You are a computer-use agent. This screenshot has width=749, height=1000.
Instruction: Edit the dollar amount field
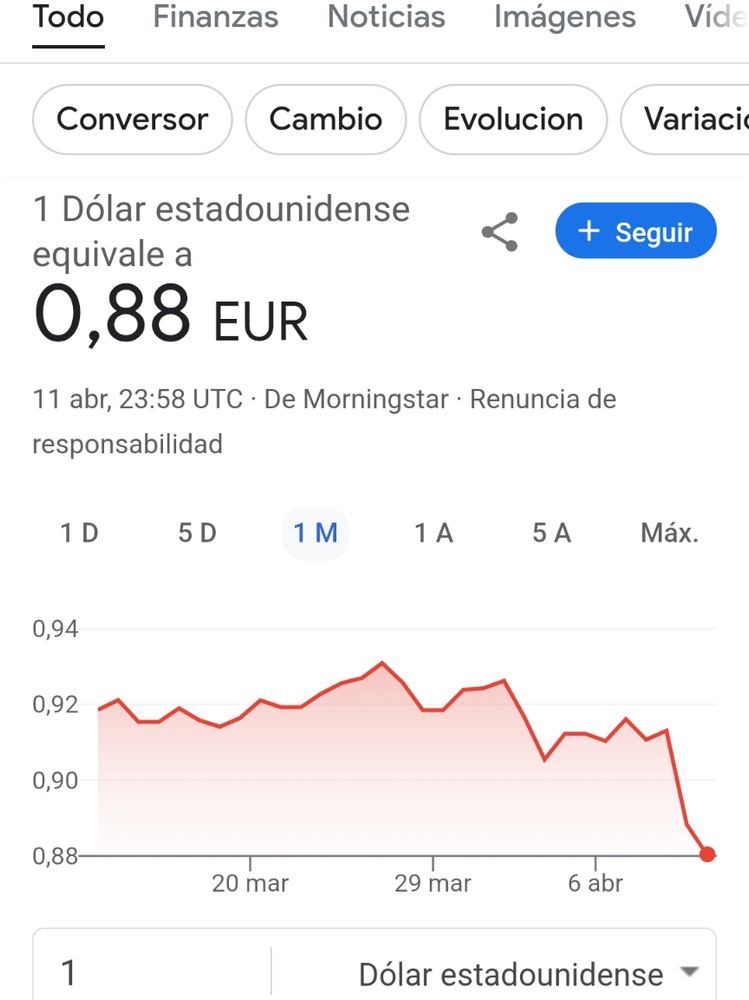[x=150, y=972]
